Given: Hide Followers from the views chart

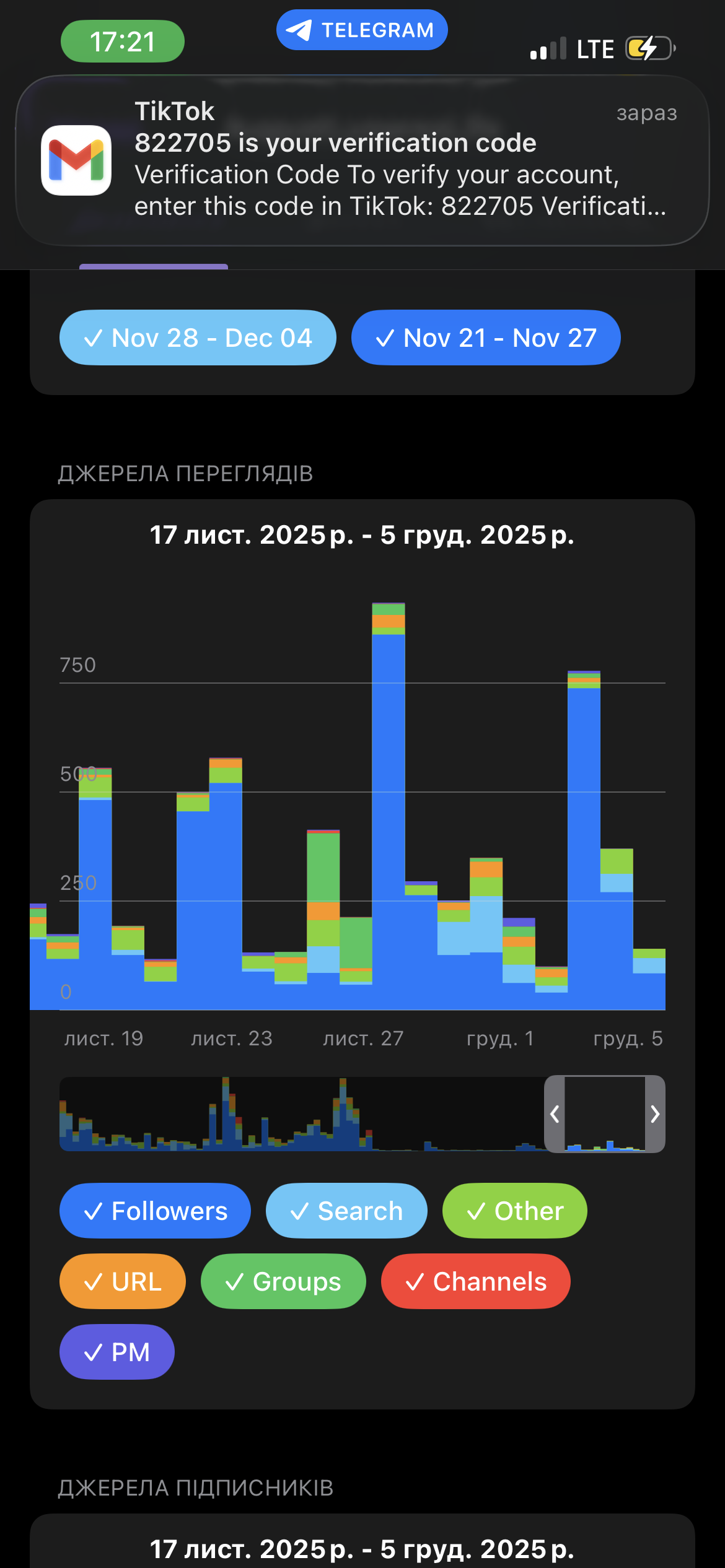Looking at the screenshot, I should pyautogui.click(x=155, y=1211).
